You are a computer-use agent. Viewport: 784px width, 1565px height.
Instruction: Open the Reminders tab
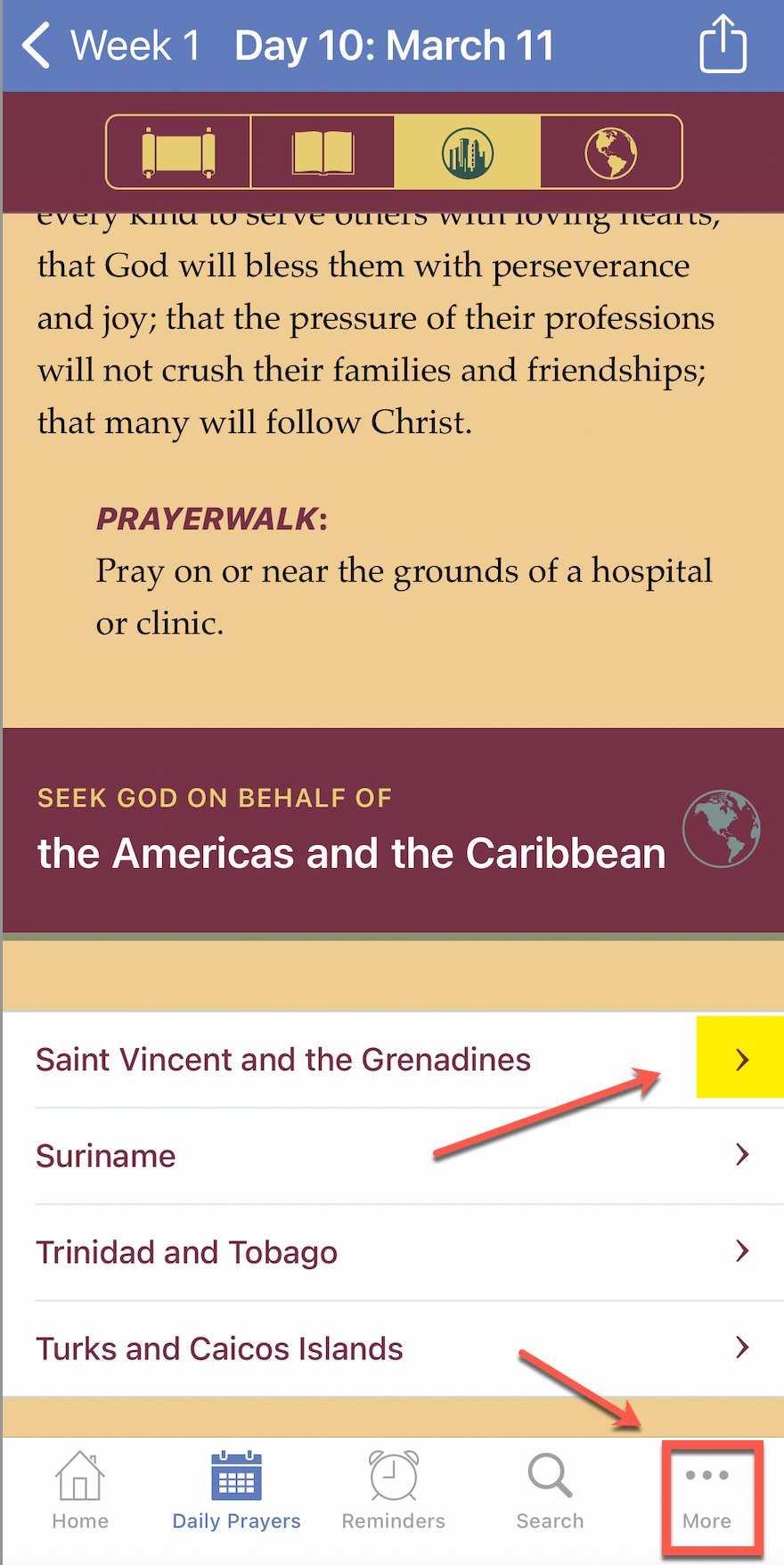(393, 1491)
